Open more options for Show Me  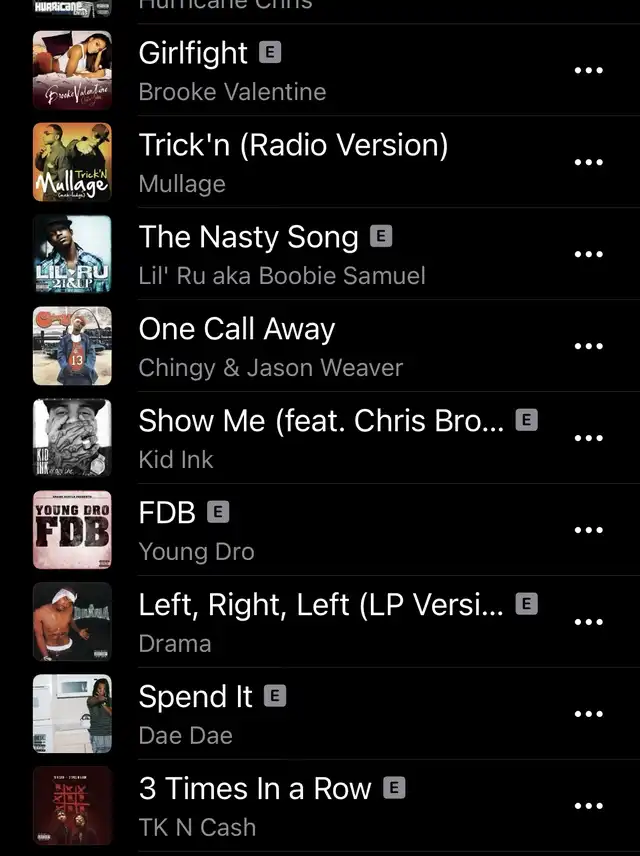(589, 438)
